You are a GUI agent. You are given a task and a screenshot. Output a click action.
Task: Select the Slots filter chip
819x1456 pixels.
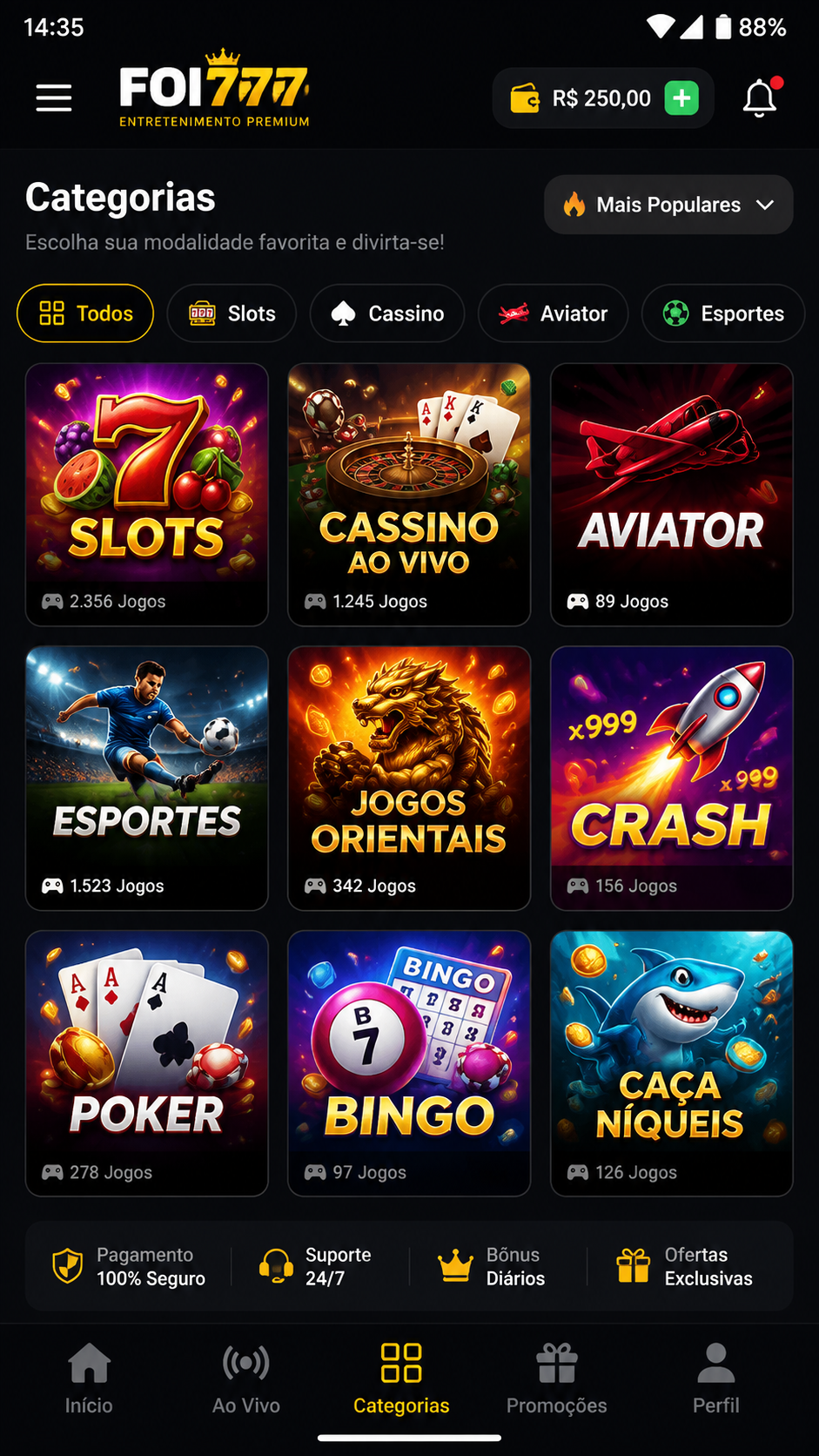tap(232, 313)
